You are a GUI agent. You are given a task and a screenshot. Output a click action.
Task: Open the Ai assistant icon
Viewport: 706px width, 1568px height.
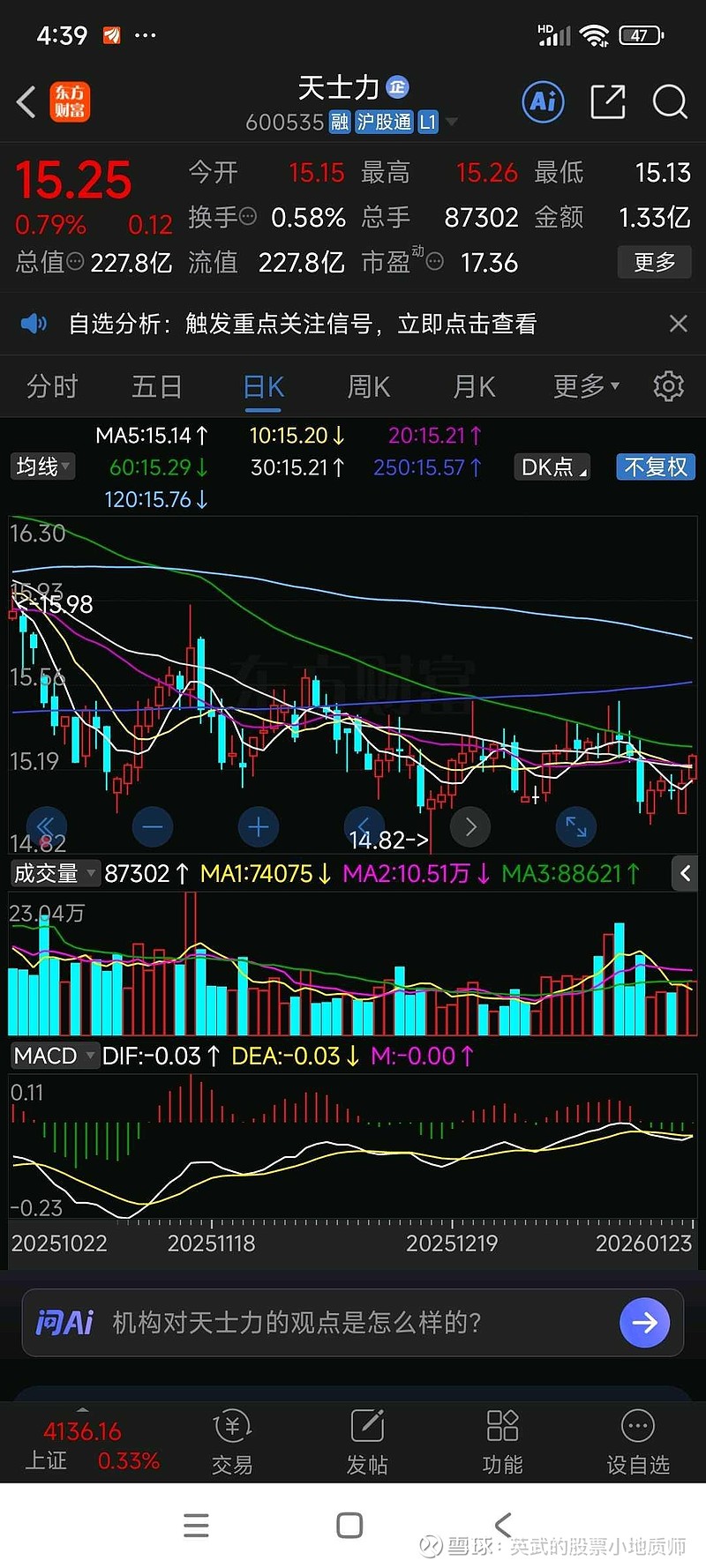click(x=543, y=102)
